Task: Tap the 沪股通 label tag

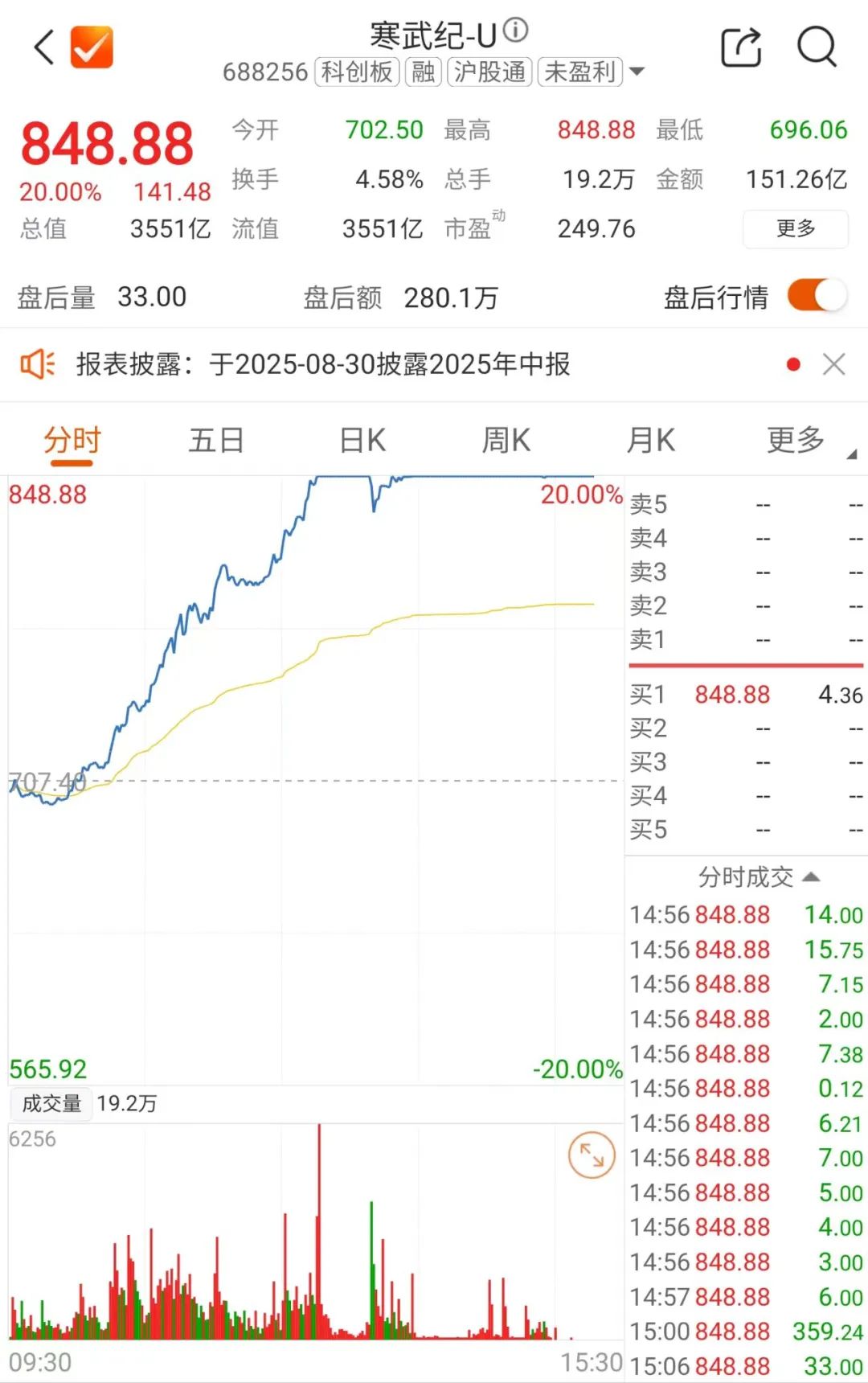Action: tap(489, 72)
